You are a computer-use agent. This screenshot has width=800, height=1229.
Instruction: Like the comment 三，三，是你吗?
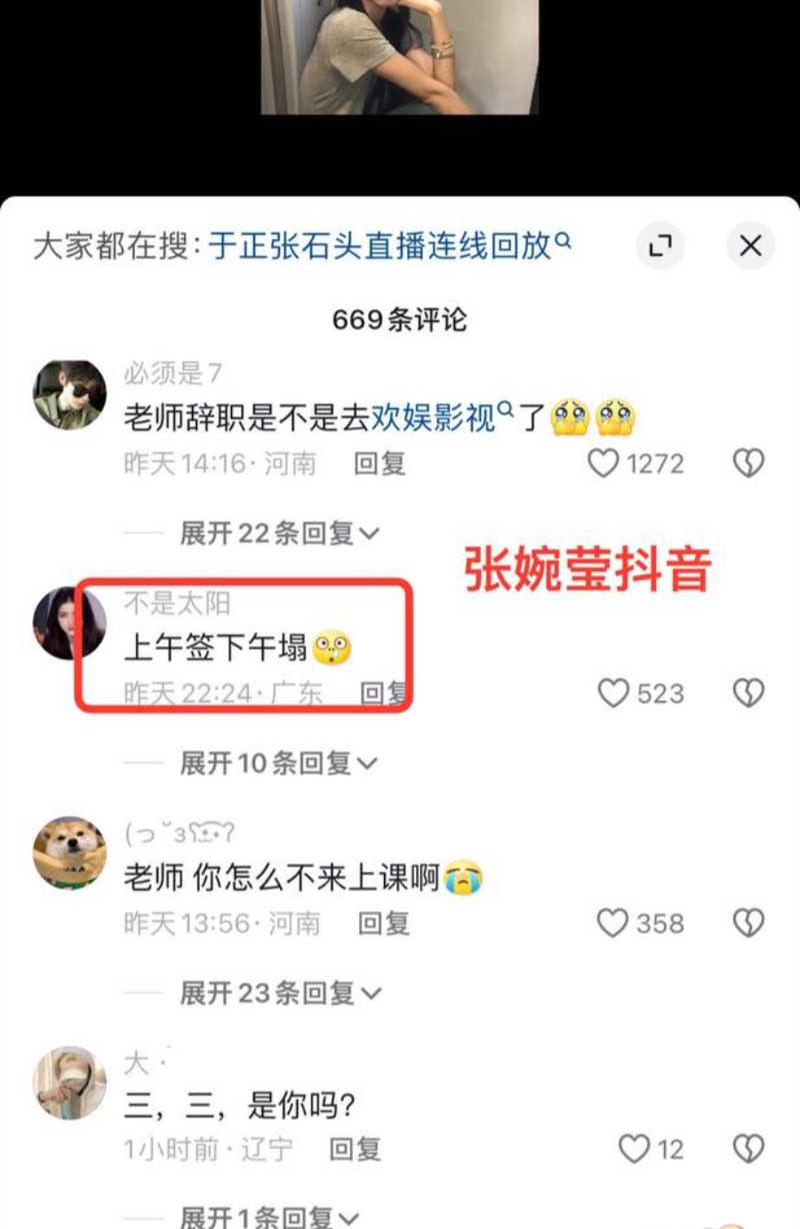pyautogui.click(x=634, y=1149)
